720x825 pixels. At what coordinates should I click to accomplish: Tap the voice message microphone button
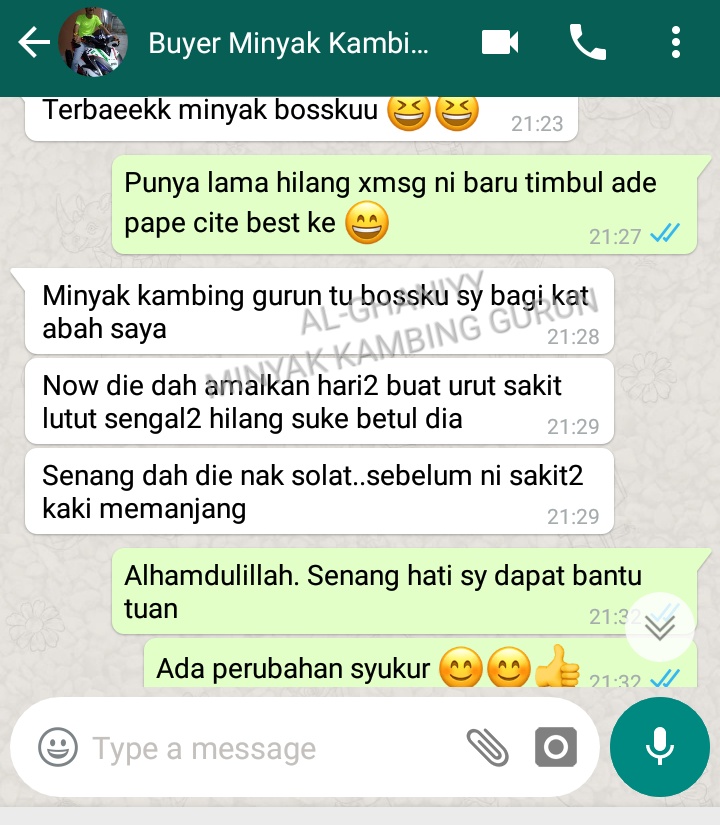pyautogui.click(x=659, y=747)
